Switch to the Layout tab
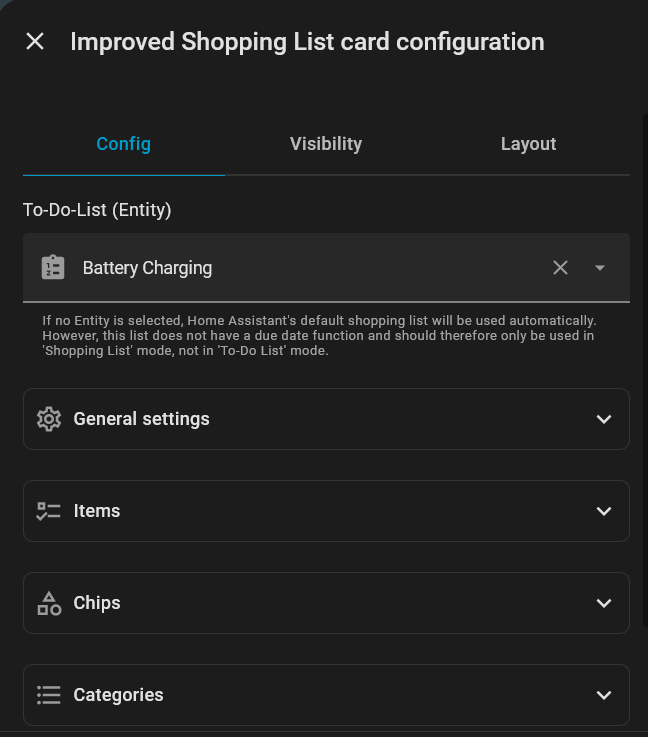This screenshot has height=737, width=648. coord(528,144)
